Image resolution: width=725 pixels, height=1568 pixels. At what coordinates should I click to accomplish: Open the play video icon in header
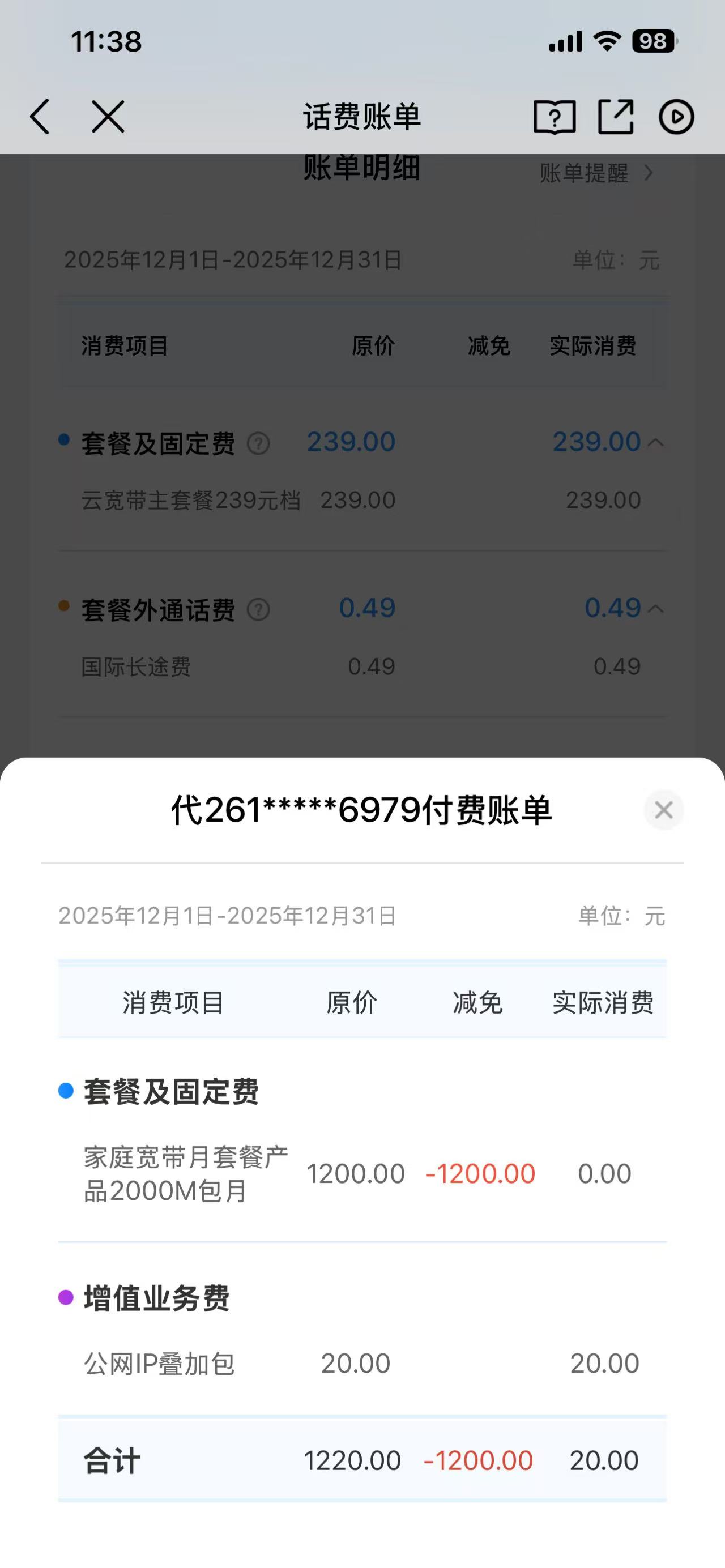(x=676, y=116)
